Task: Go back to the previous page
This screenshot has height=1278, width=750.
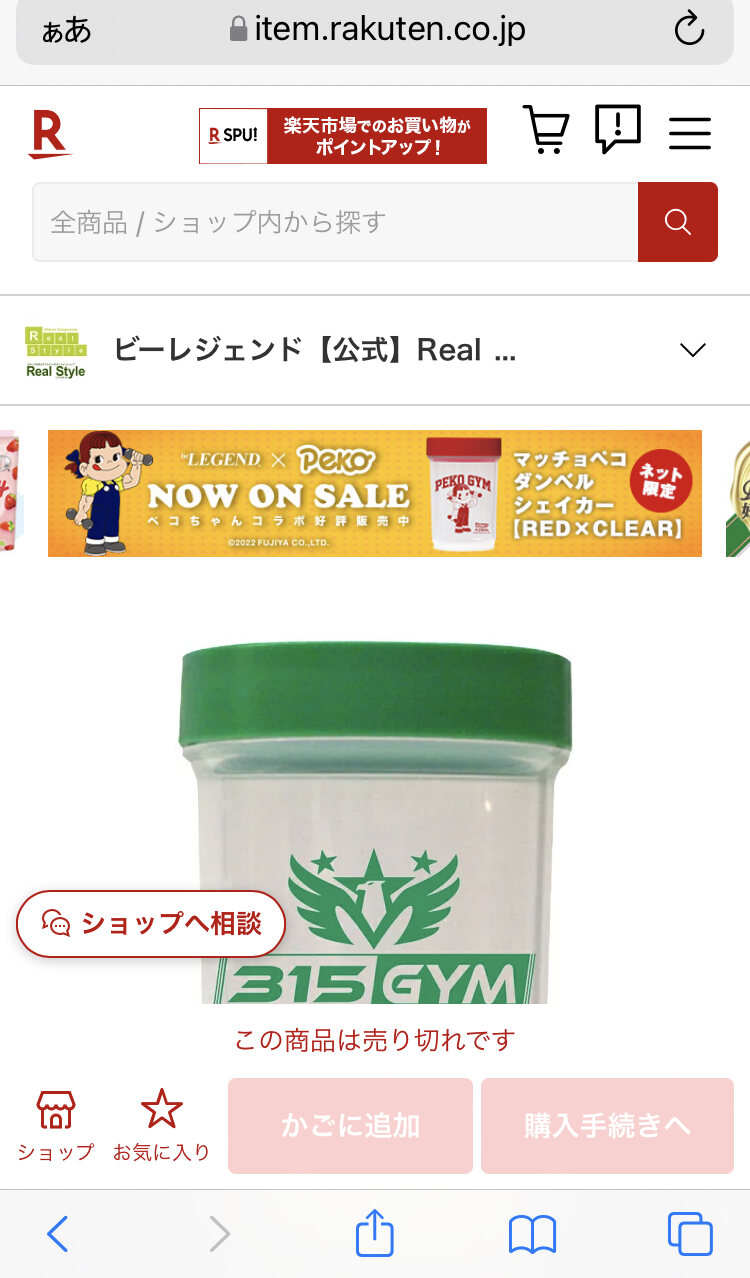Action: [x=58, y=1235]
